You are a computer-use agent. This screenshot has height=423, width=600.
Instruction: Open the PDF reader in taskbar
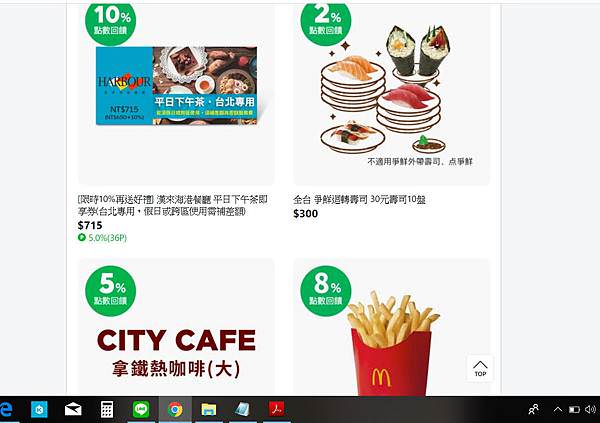click(x=276, y=409)
